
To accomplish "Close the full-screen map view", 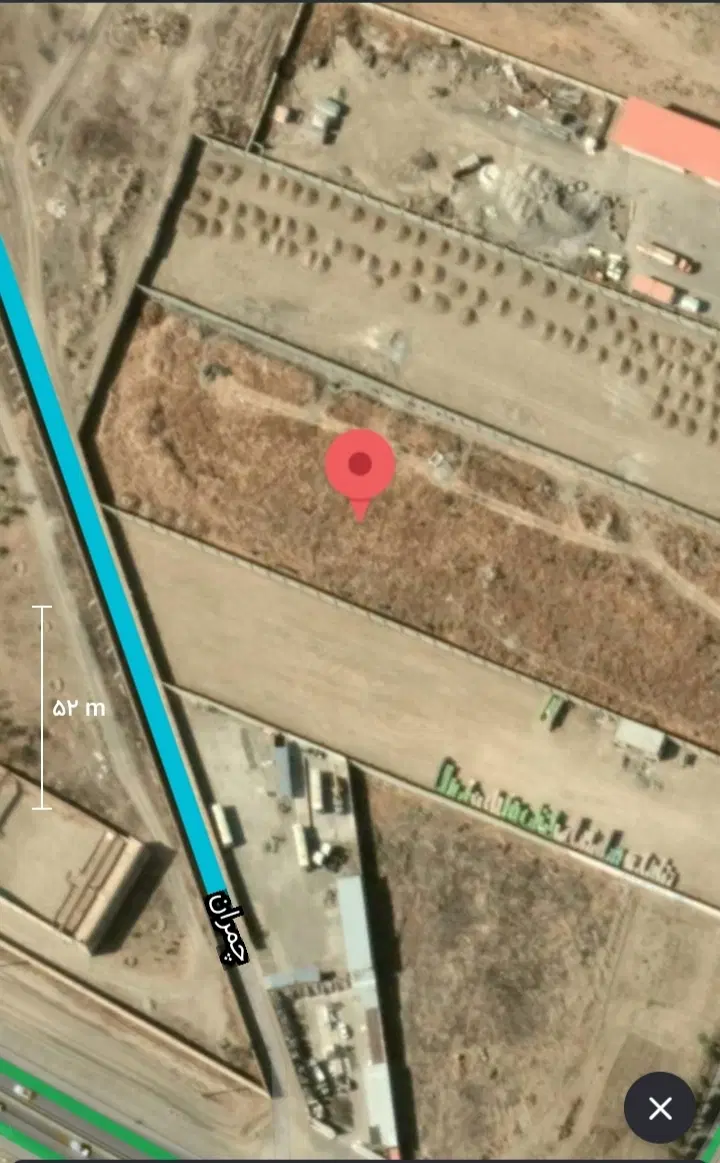I will pos(659,1108).
